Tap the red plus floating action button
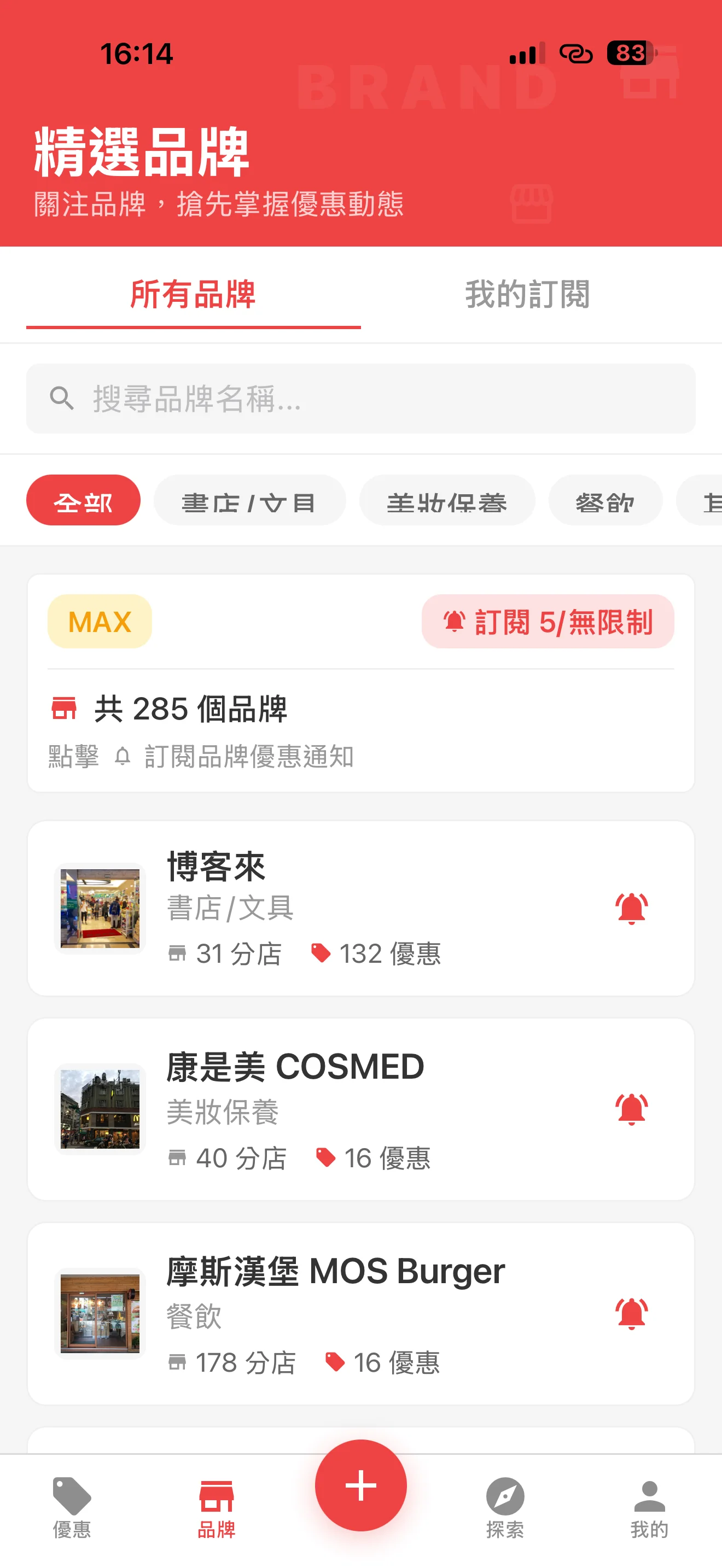This screenshot has width=722, height=1568. pos(361,1484)
